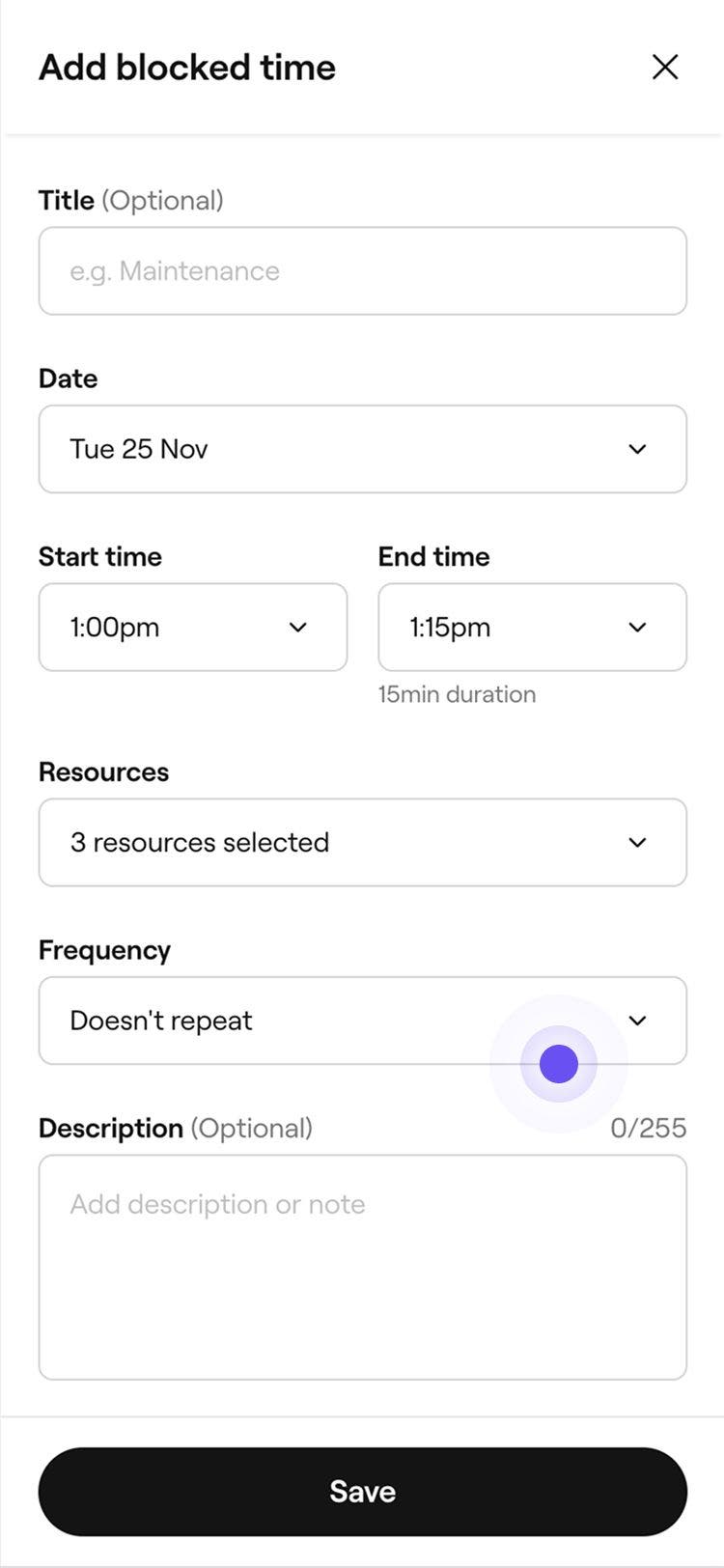The width and height of the screenshot is (724, 1568).
Task: Click the Add blocked time dialog title
Action: (x=186, y=67)
